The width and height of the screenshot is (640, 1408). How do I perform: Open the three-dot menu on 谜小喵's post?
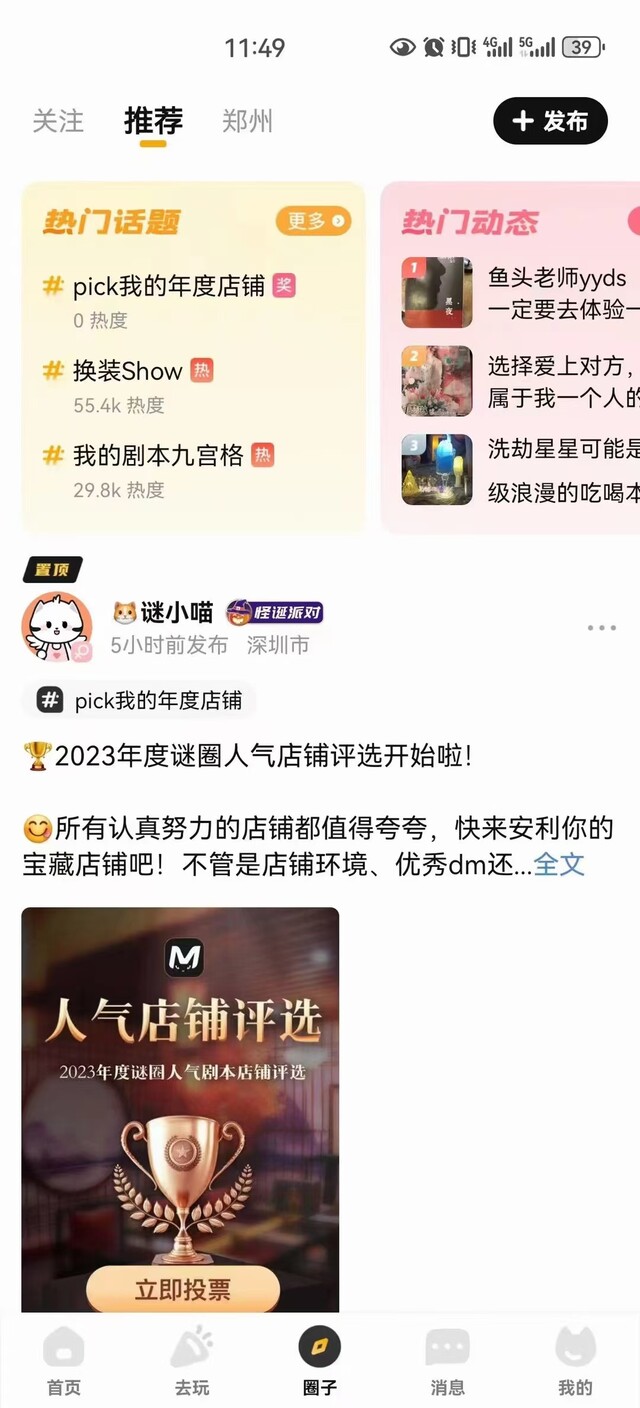tap(601, 628)
